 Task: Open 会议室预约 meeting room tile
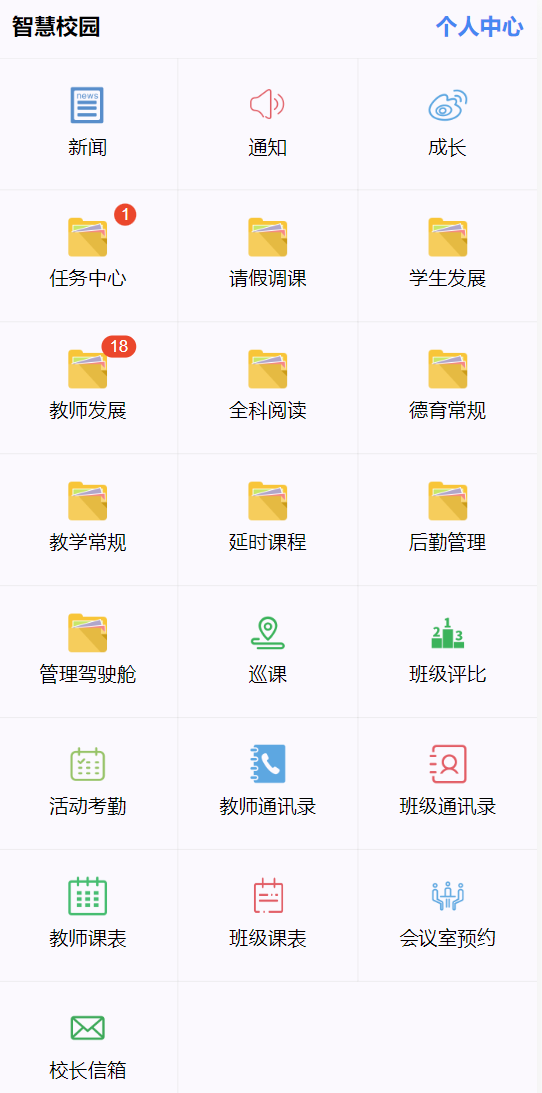point(447,915)
